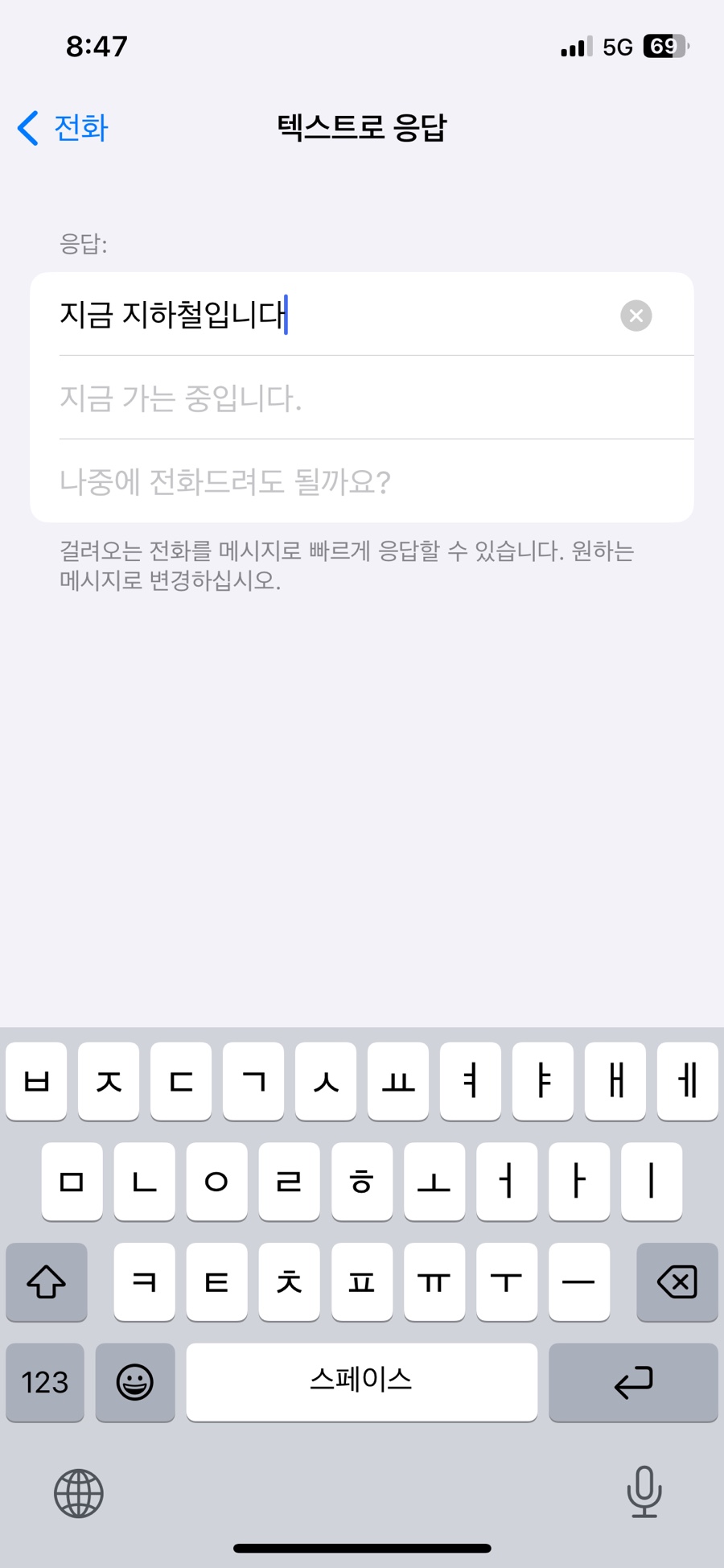Screen dimensions: 724x1568
Task: Tap the return key on keyboard
Action: [633, 1382]
